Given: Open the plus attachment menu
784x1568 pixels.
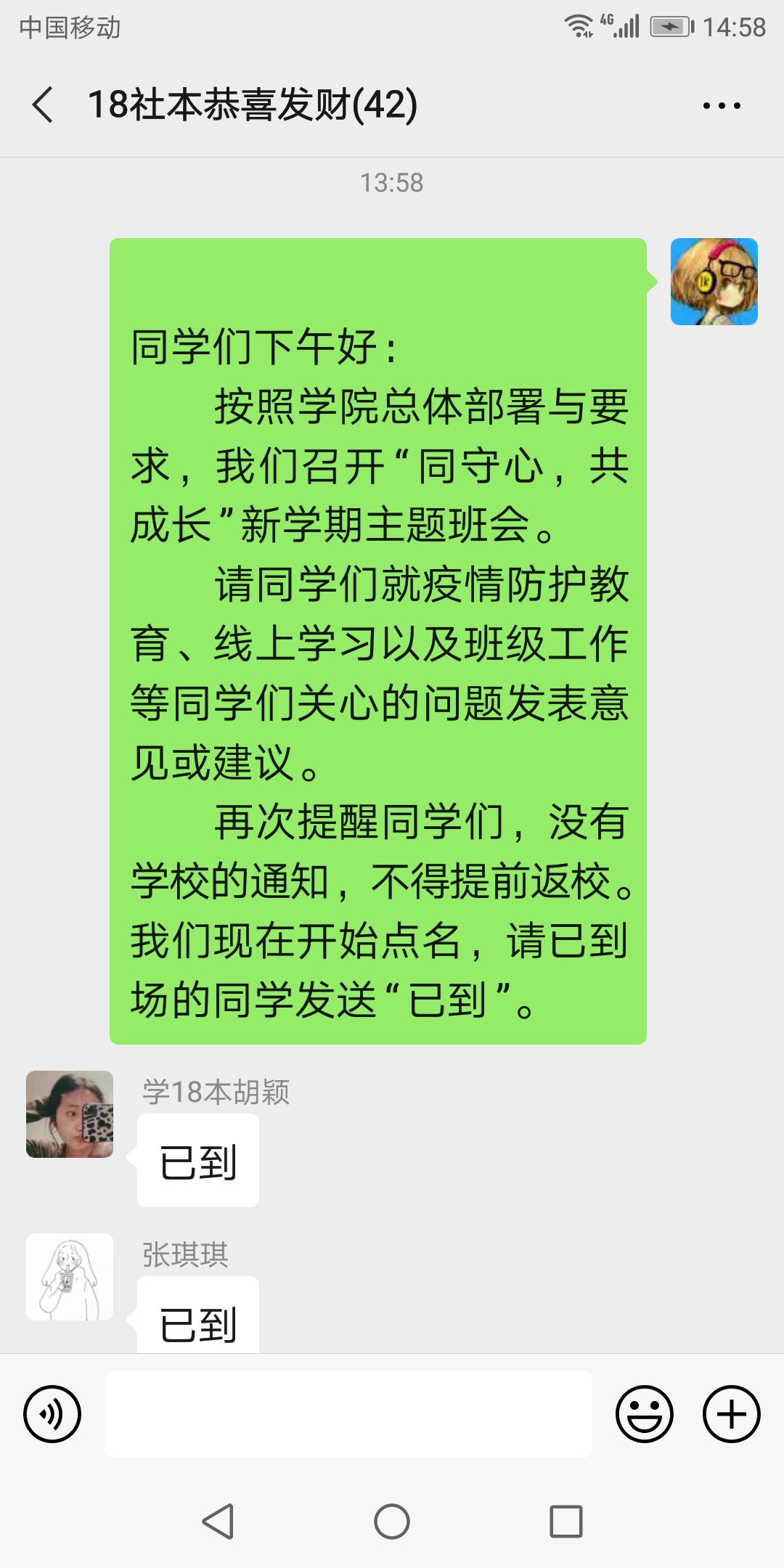Looking at the screenshot, I should point(731,1414).
